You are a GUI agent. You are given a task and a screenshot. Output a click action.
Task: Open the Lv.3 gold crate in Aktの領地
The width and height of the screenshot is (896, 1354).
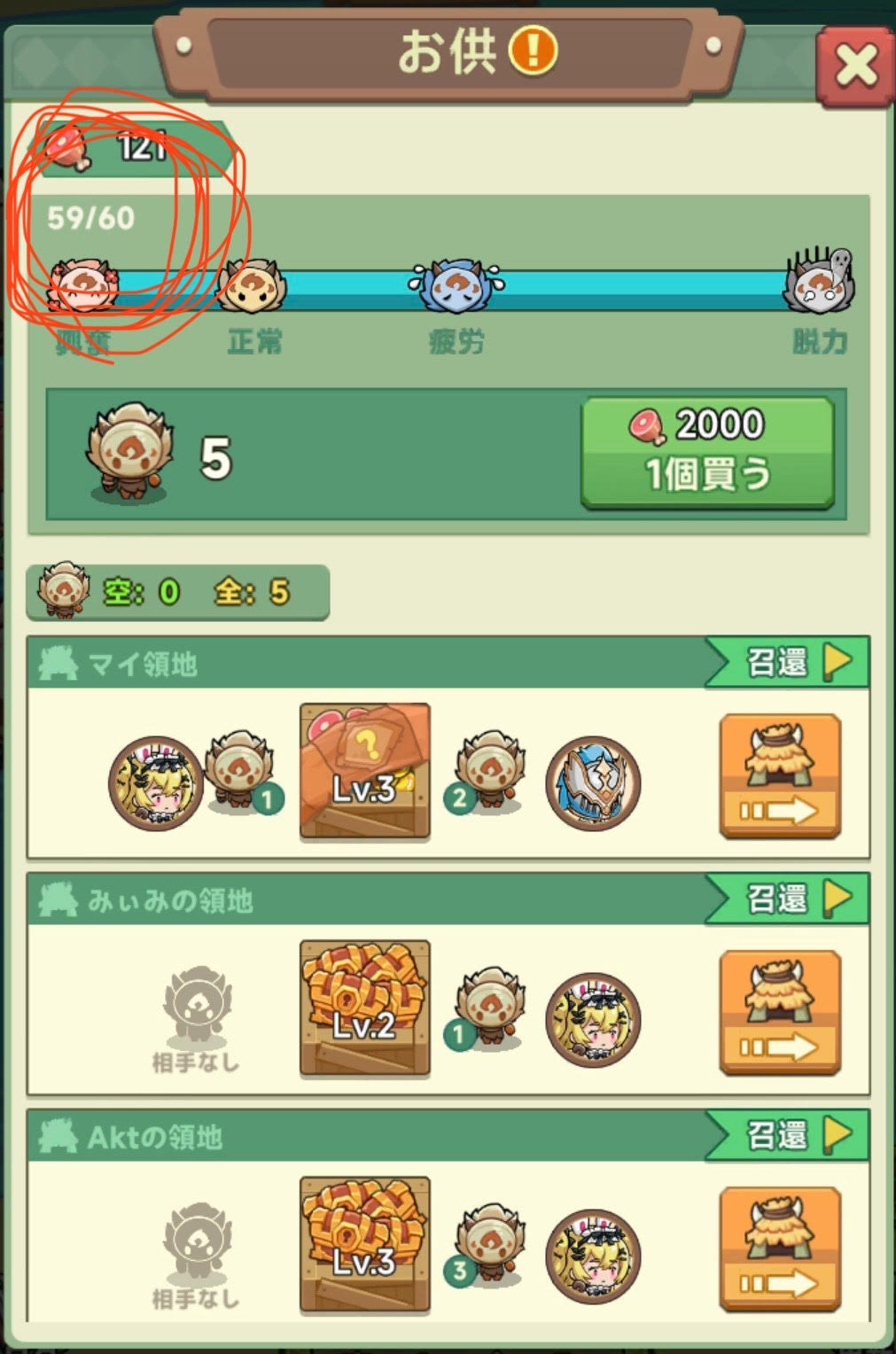364,1245
